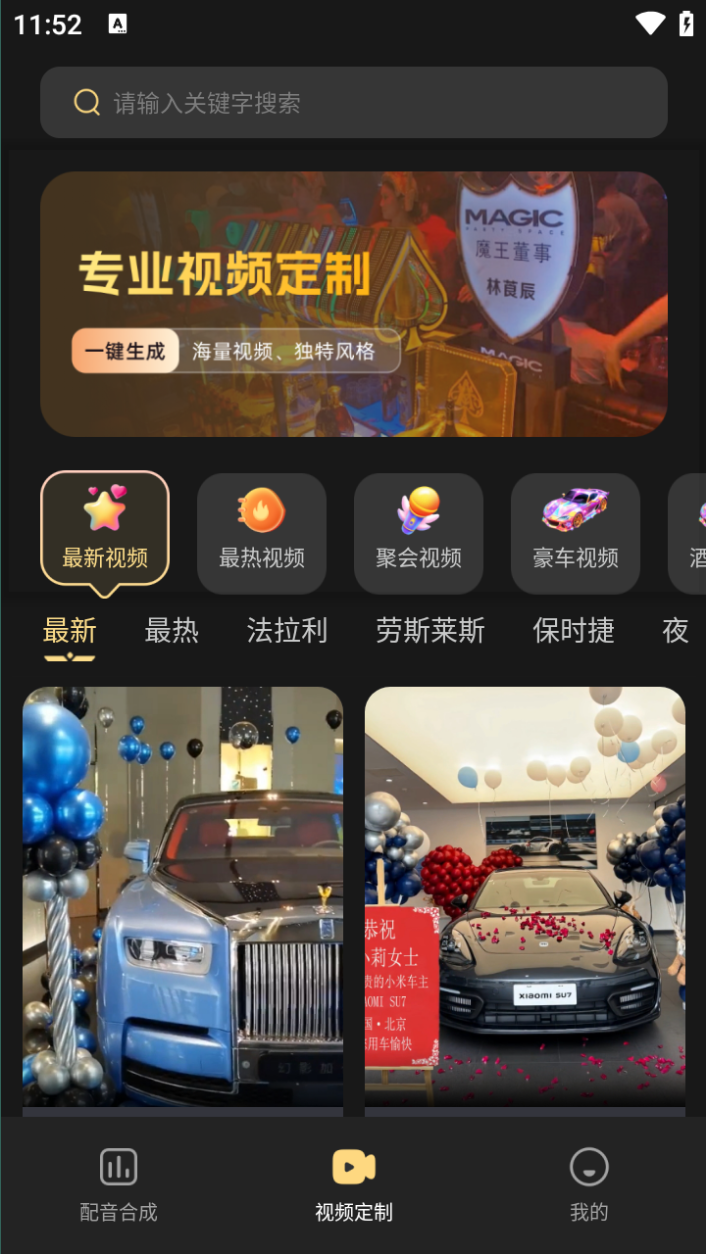Open the blue Rolls-Royce video template
This screenshot has width=706, height=1254.
[183, 896]
